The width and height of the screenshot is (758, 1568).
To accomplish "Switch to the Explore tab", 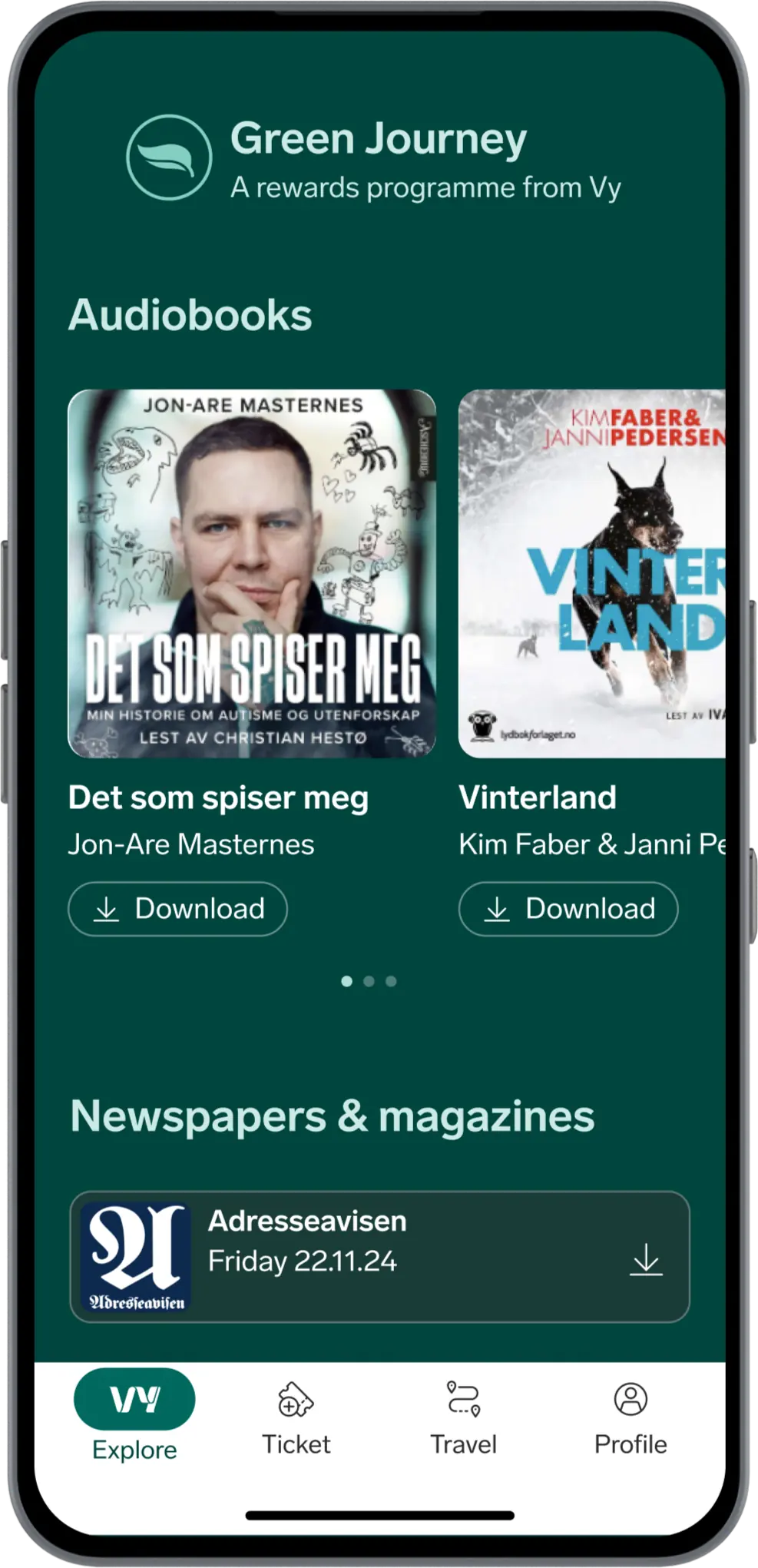I will pos(134,1417).
